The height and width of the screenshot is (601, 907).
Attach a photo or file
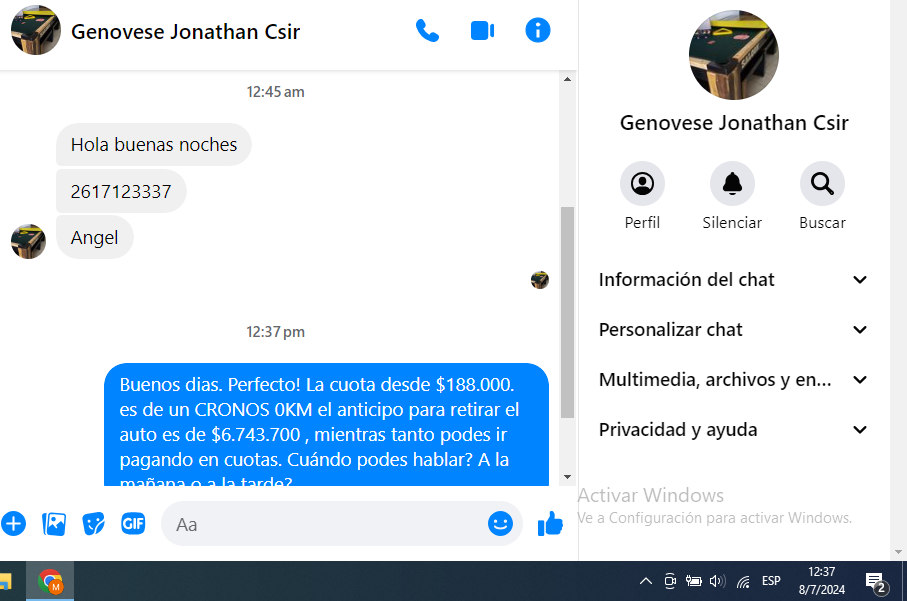[54, 523]
